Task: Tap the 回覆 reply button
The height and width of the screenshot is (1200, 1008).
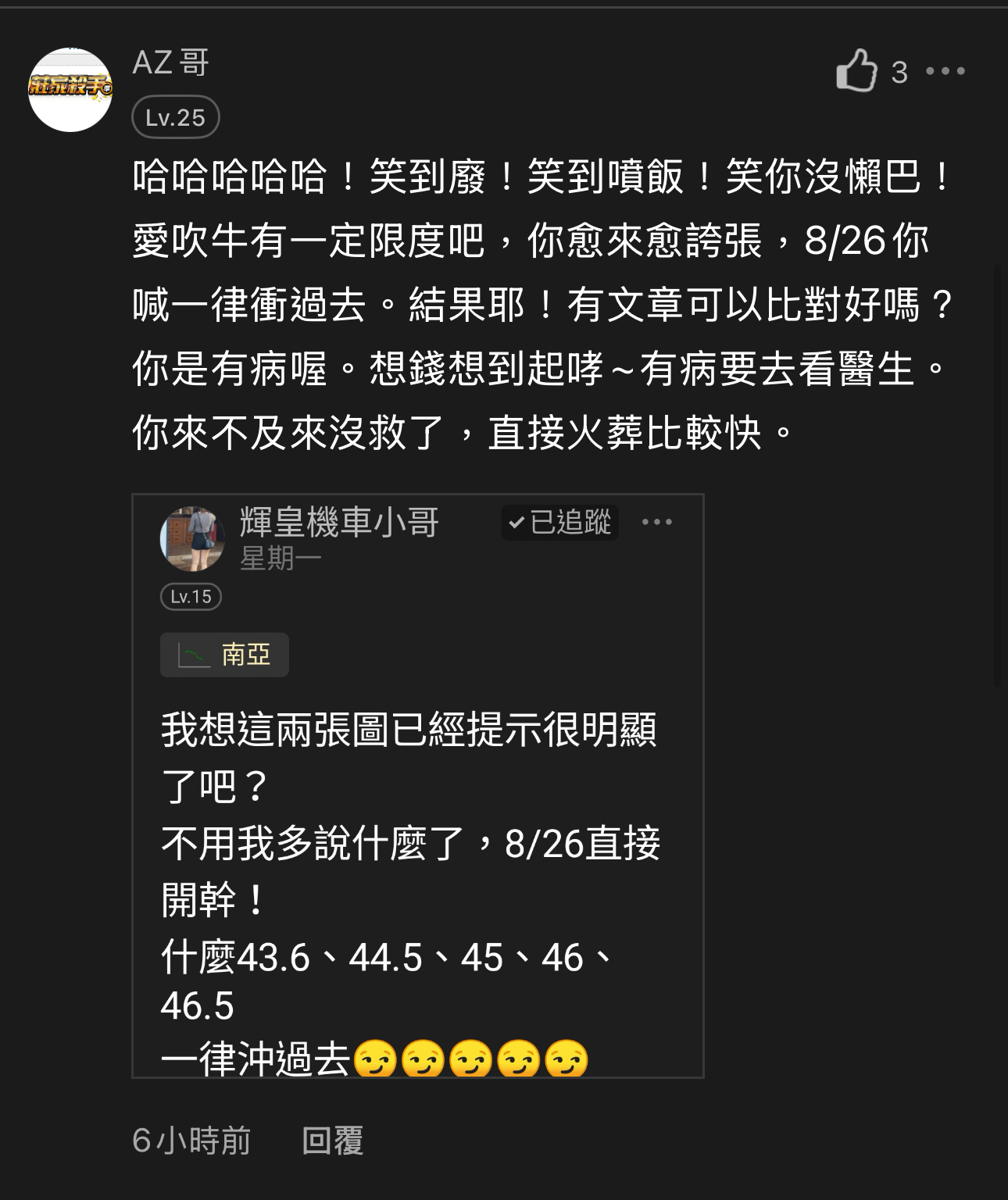Action: click(333, 1141)
